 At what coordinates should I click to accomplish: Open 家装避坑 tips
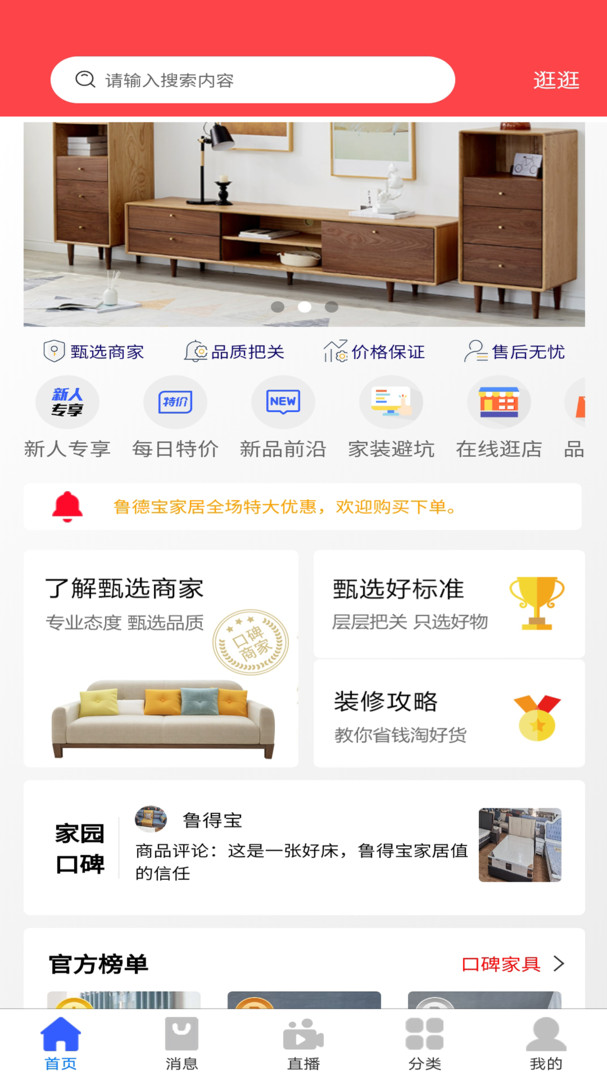[x=391, y=418]
